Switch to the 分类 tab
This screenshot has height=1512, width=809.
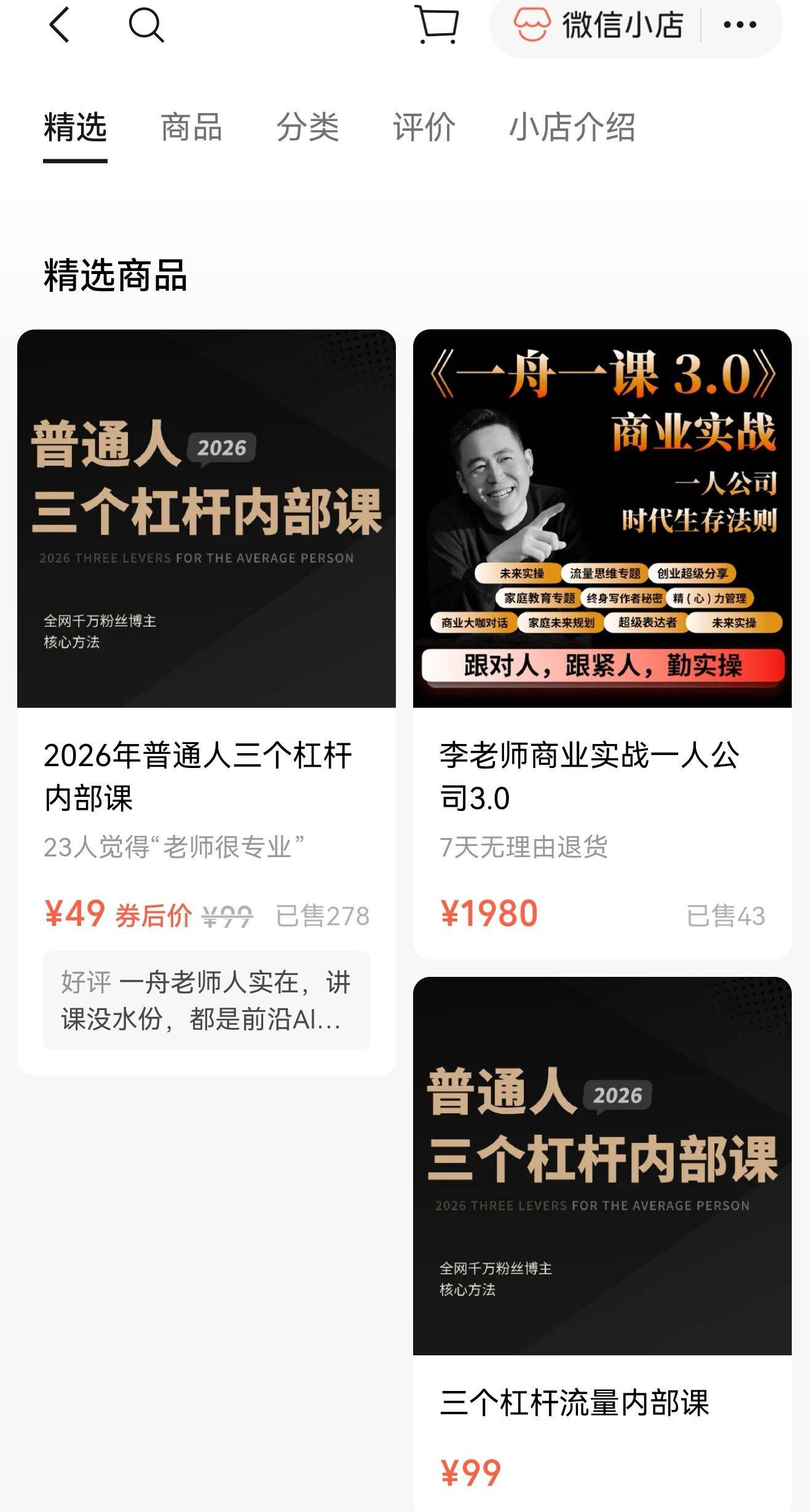pyautogui.click(x=307, y=128)
